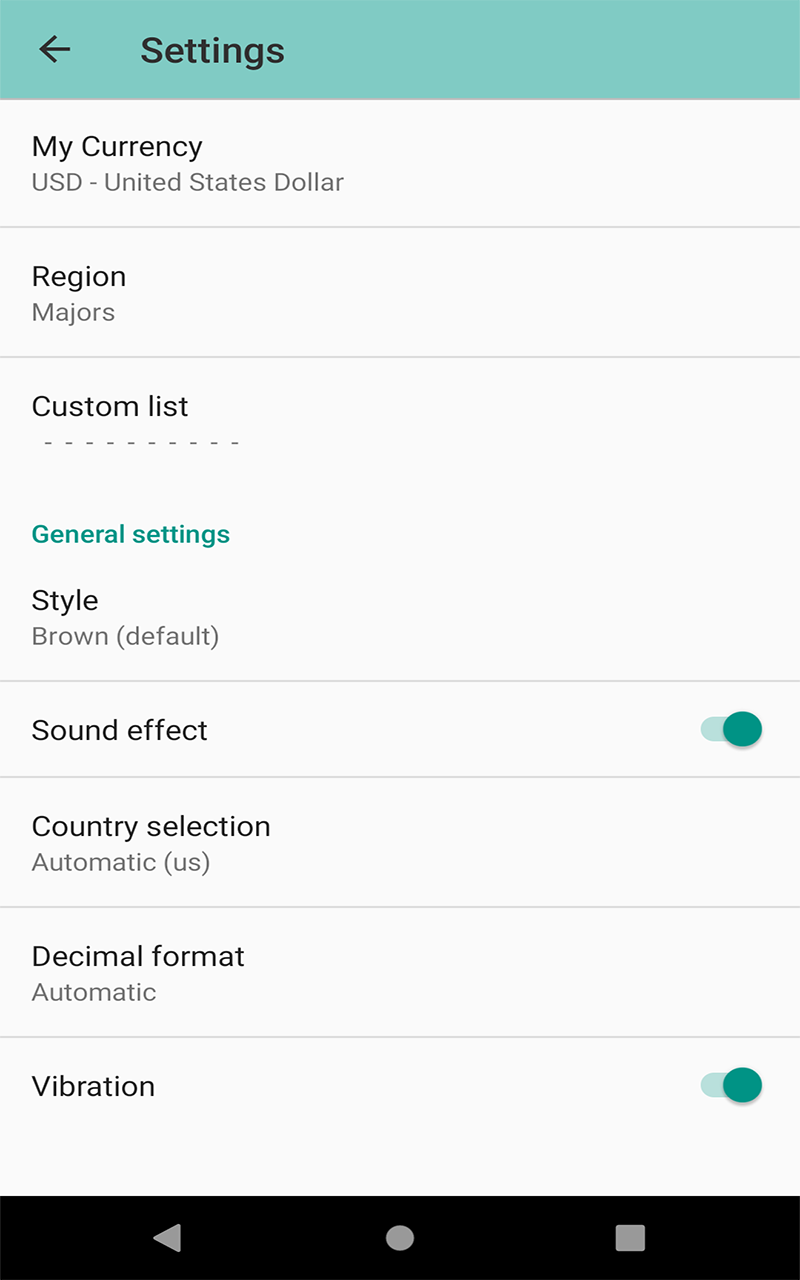800x1280 pixels.
Task: Tap the Majors label under Region
Action: click(74, 312)
